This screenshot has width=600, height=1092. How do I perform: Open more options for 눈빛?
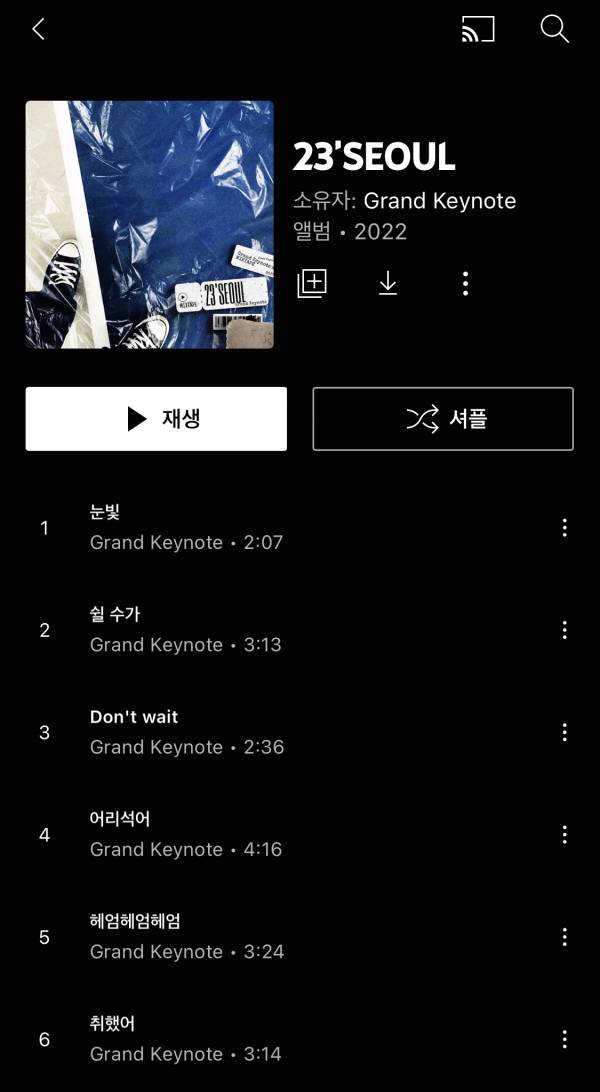(564, 527)
